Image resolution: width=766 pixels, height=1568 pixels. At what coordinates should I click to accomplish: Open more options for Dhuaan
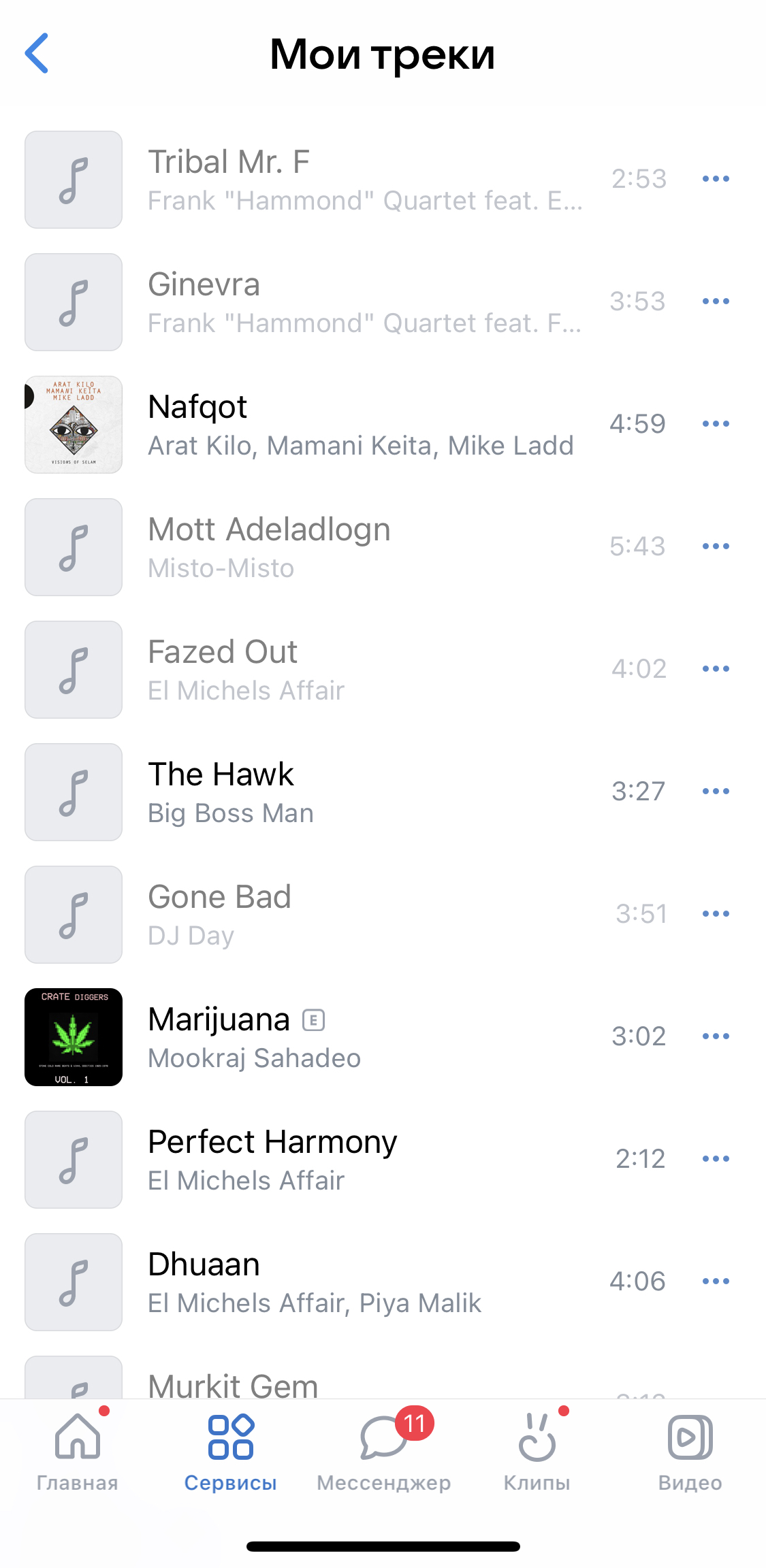tap(716, 1281)
